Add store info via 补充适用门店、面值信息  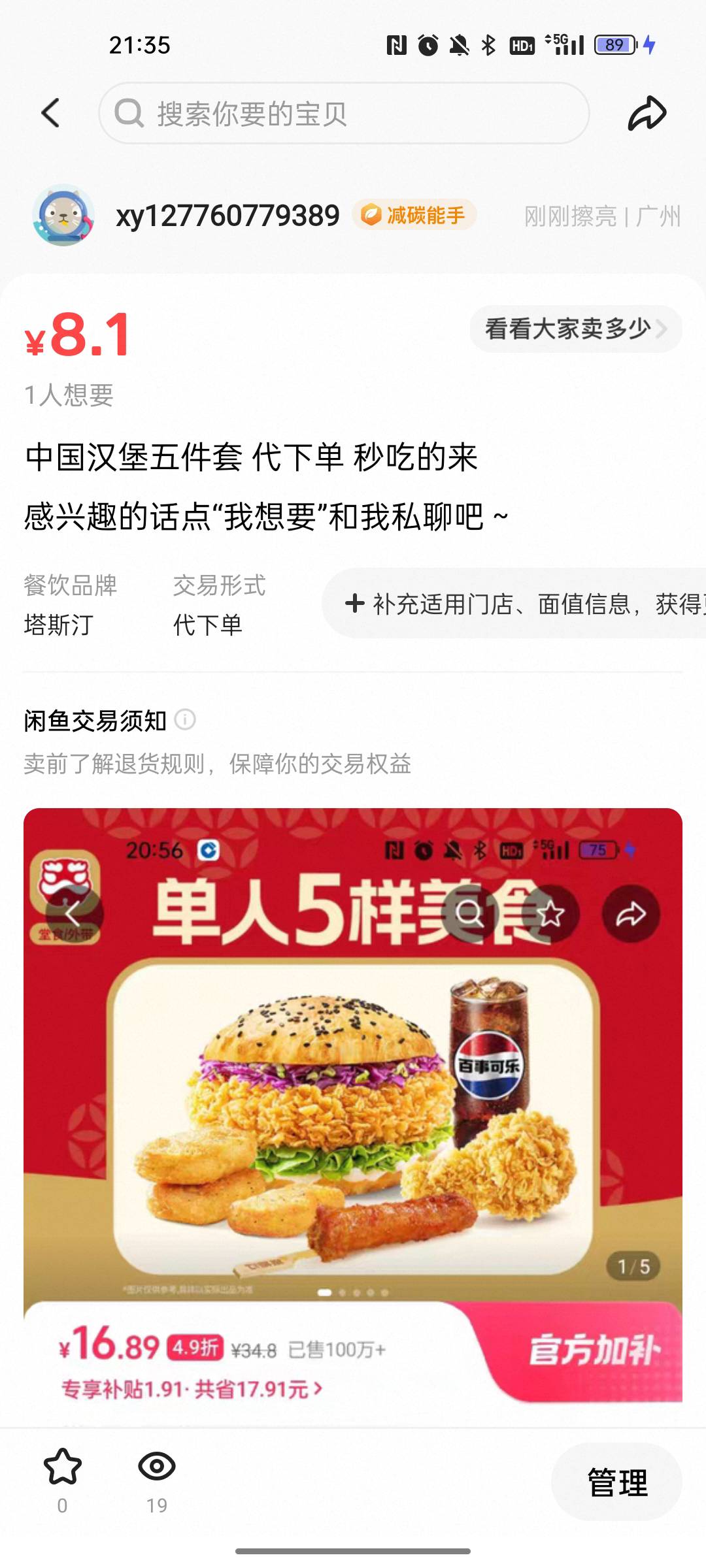(514, 604)
